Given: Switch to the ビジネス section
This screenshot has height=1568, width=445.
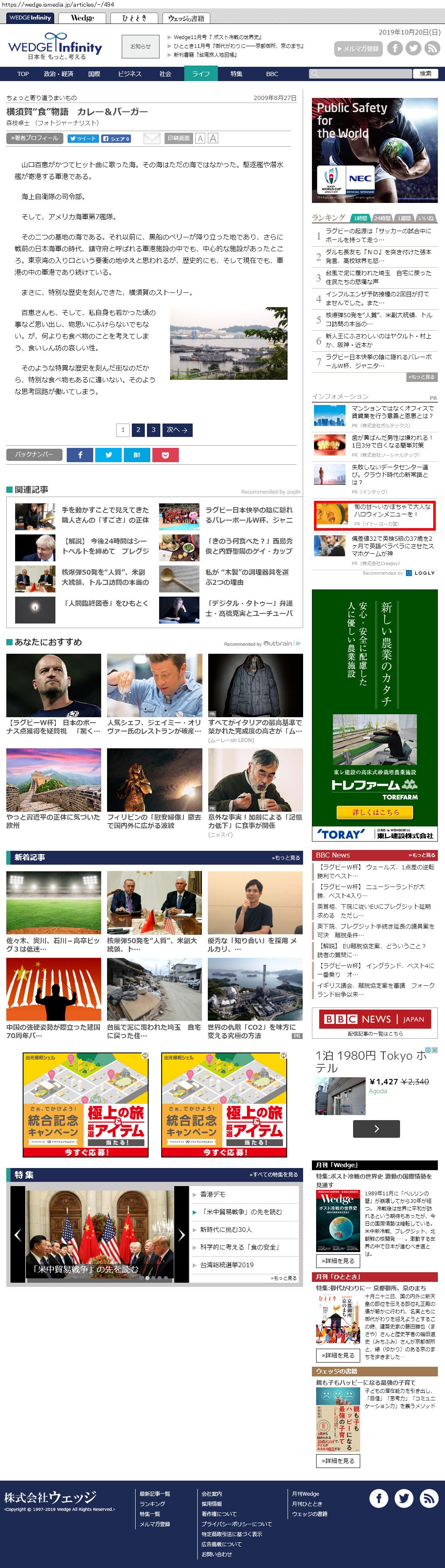Looking at the screenshot, I should point(129,74).
